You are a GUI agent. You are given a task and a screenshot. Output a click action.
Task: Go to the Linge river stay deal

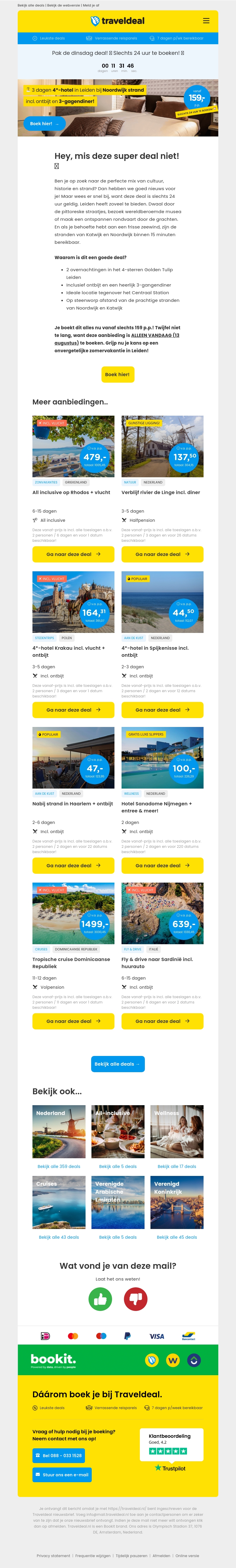pos(162,554)
